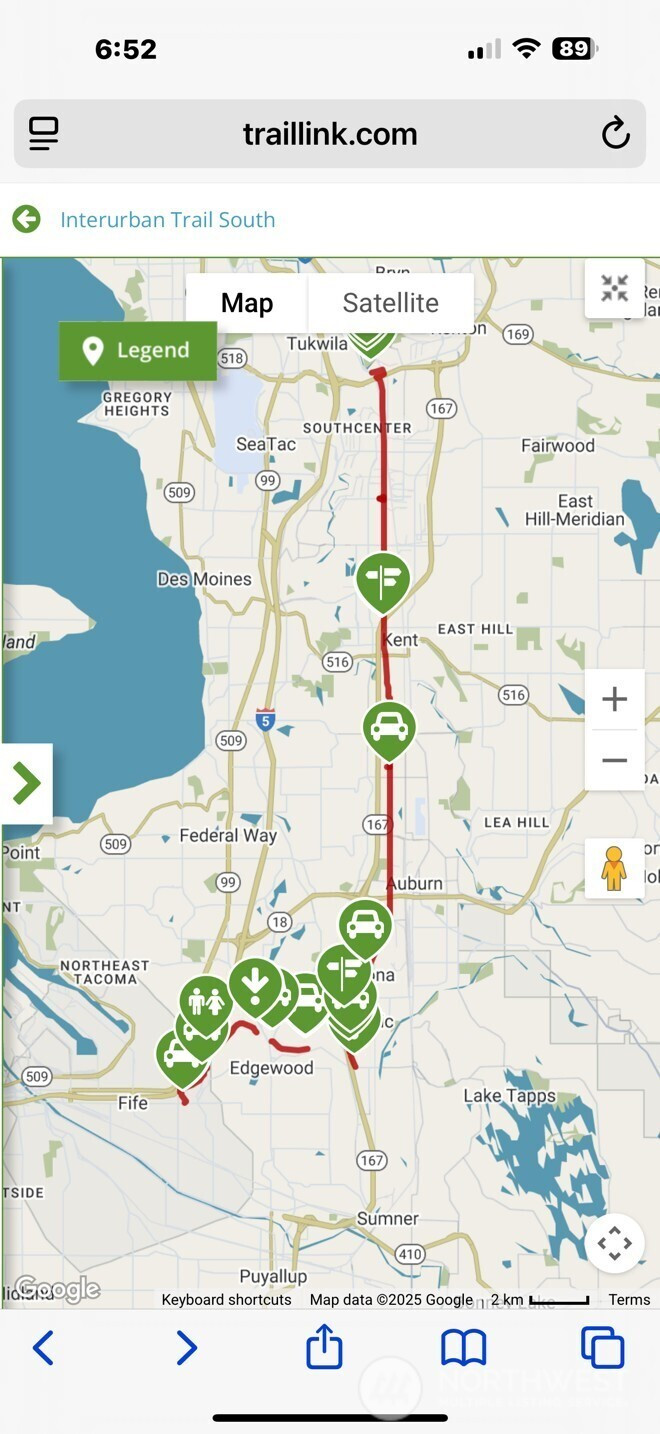
Task: Select the Map view tab
Action: point(247,303)
